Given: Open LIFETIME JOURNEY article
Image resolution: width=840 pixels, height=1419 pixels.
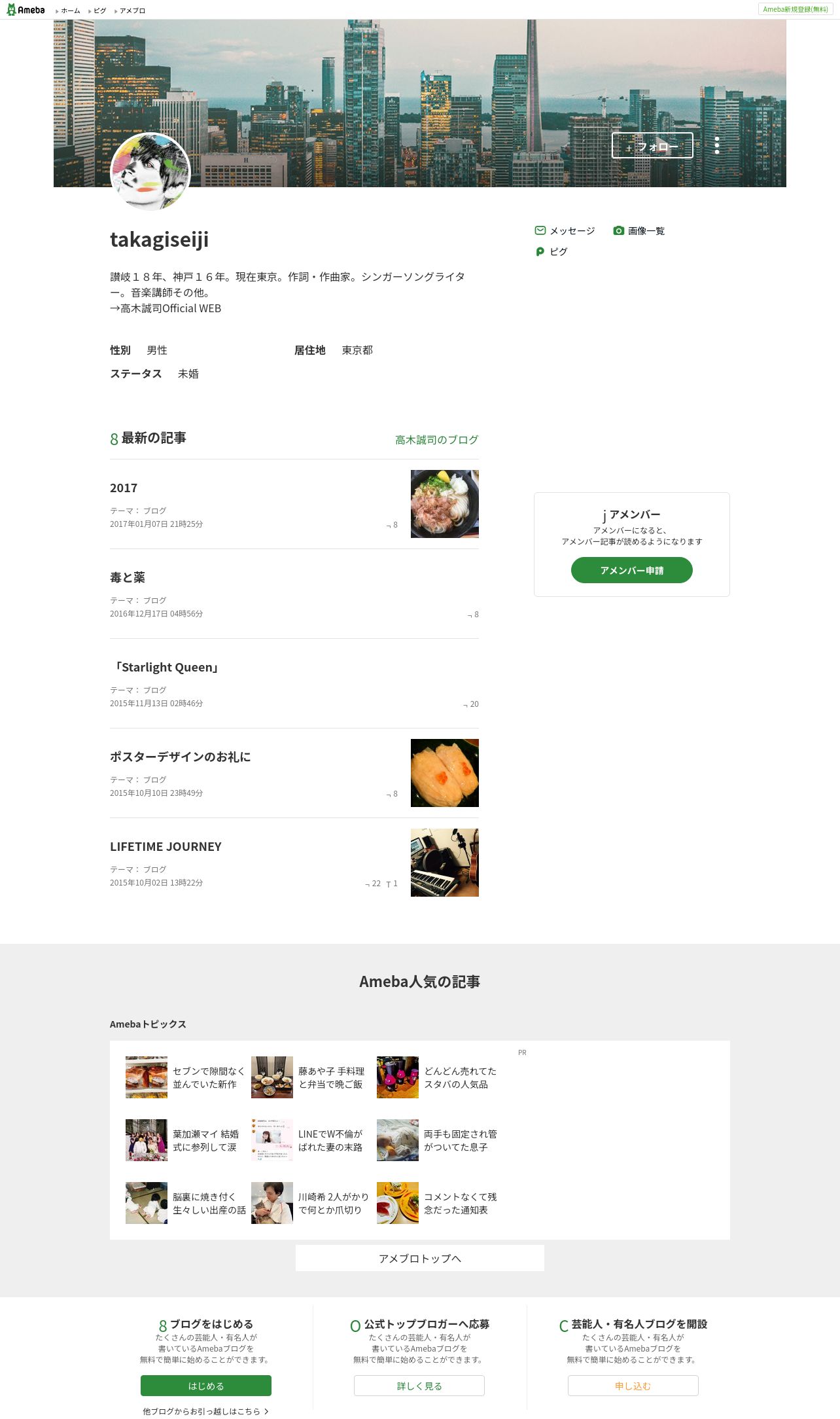Looking at the screenshot, I should pyautogui.click(x=166, y=846).
